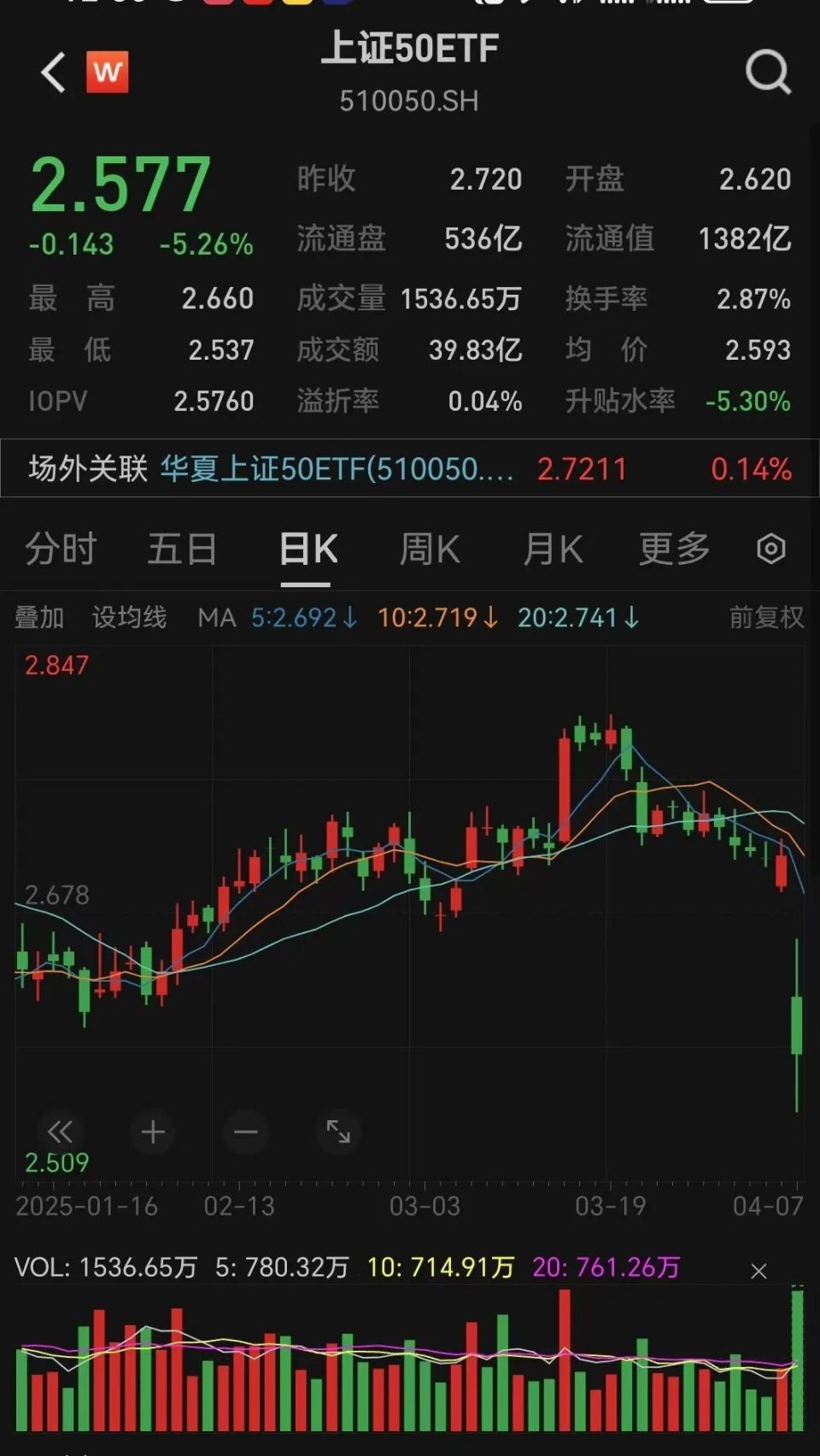The height and width of the screenshot is (1456, 820).
Task: Open linked fund 华夏上证50ETF row
Action: 410,468
